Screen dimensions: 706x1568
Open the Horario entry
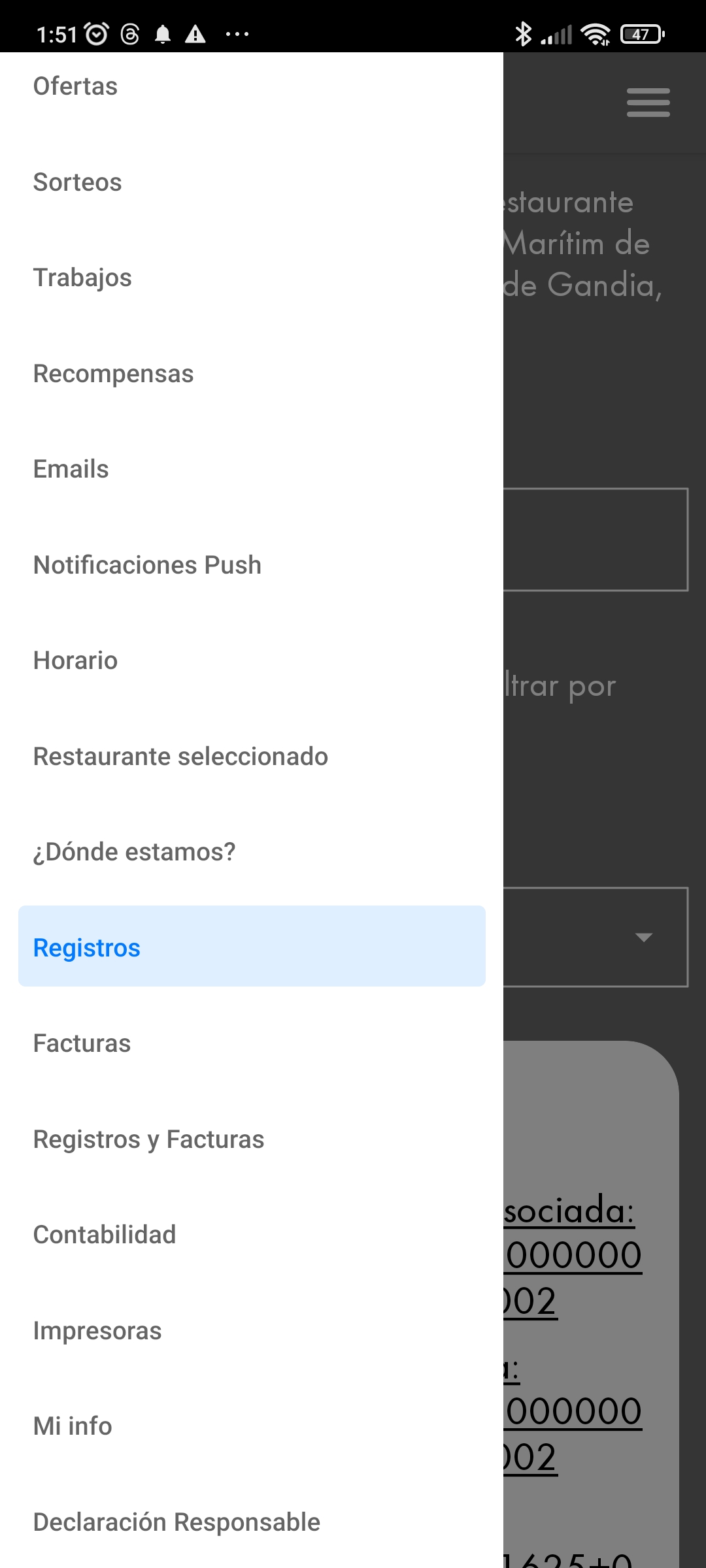[75, 661]
